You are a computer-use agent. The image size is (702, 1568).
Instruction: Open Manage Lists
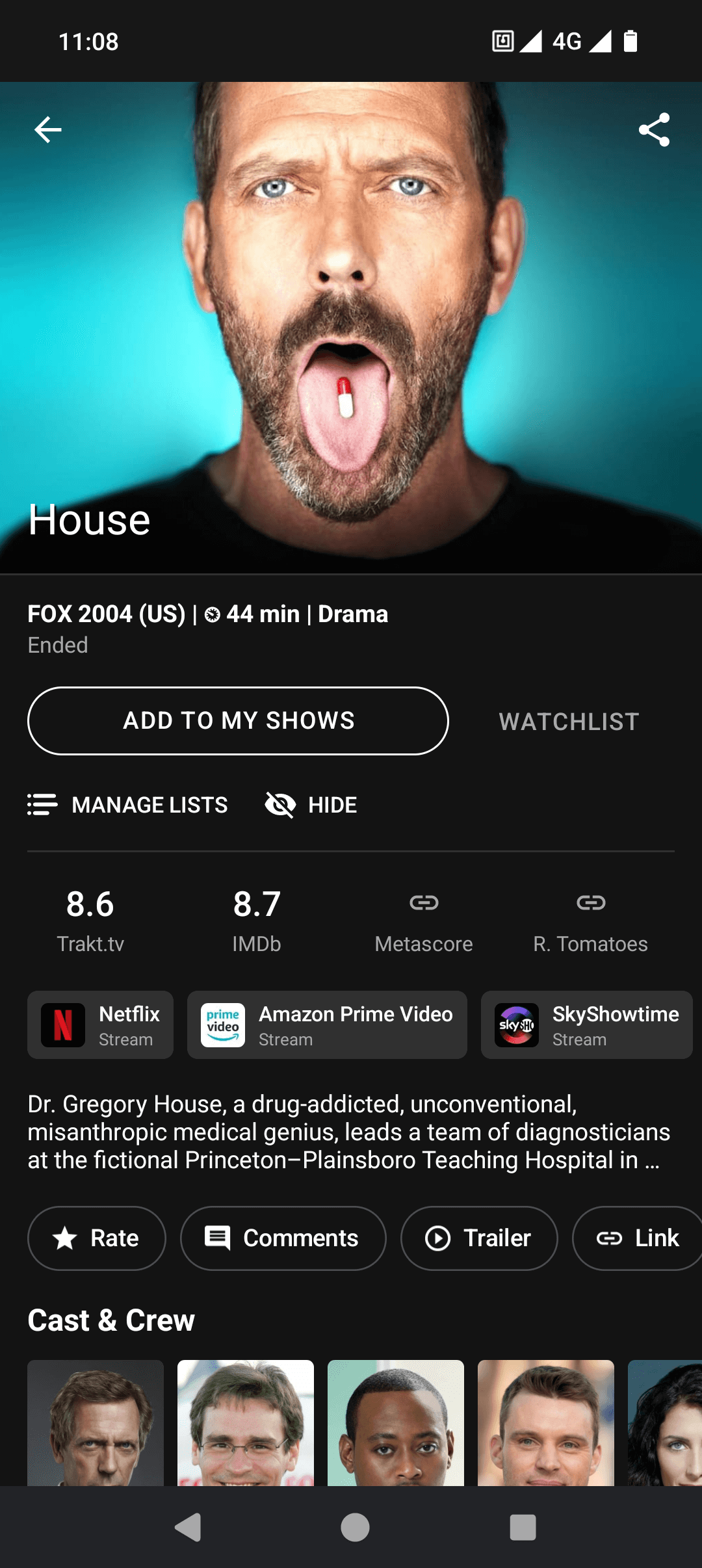pos(128,805)
